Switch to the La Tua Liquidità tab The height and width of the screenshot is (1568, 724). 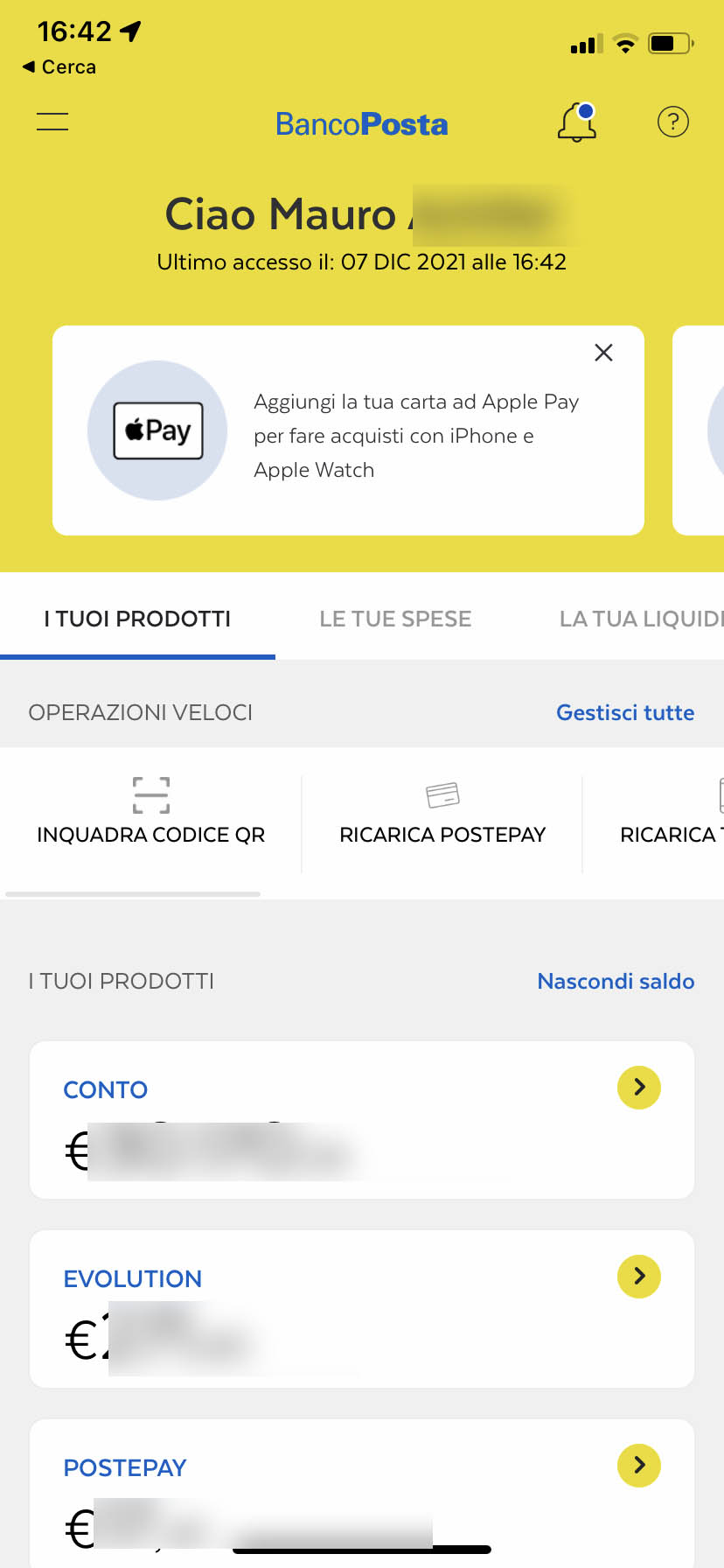point(641,619)
